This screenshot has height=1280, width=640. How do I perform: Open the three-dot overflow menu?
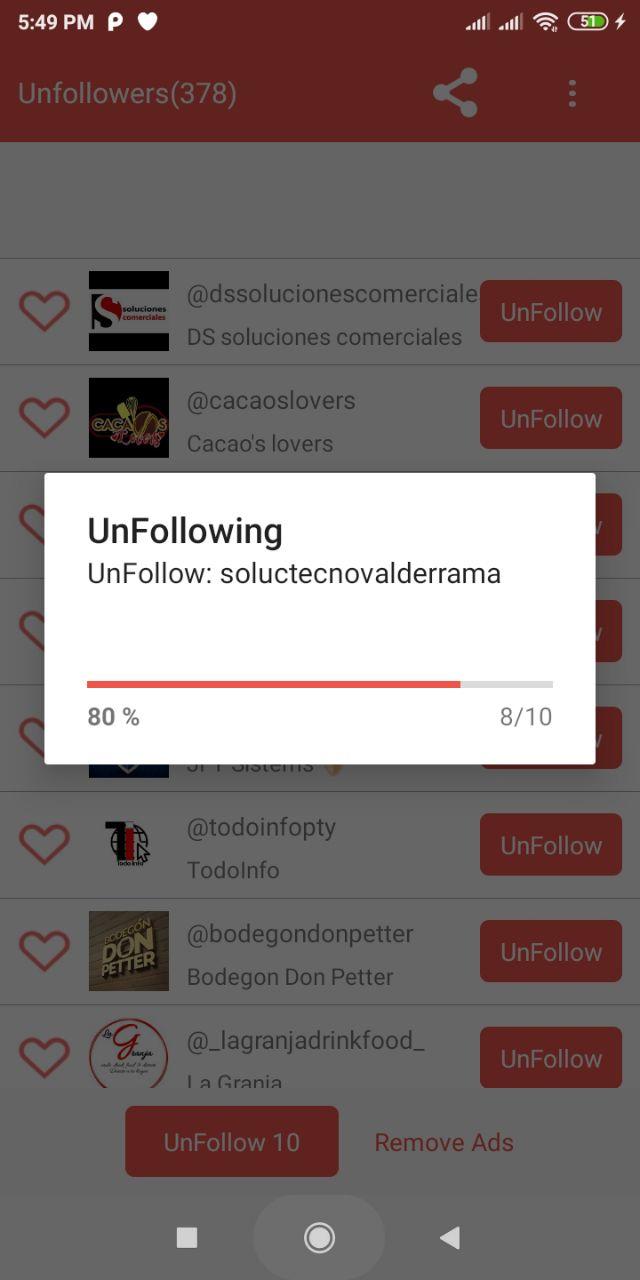572,94
